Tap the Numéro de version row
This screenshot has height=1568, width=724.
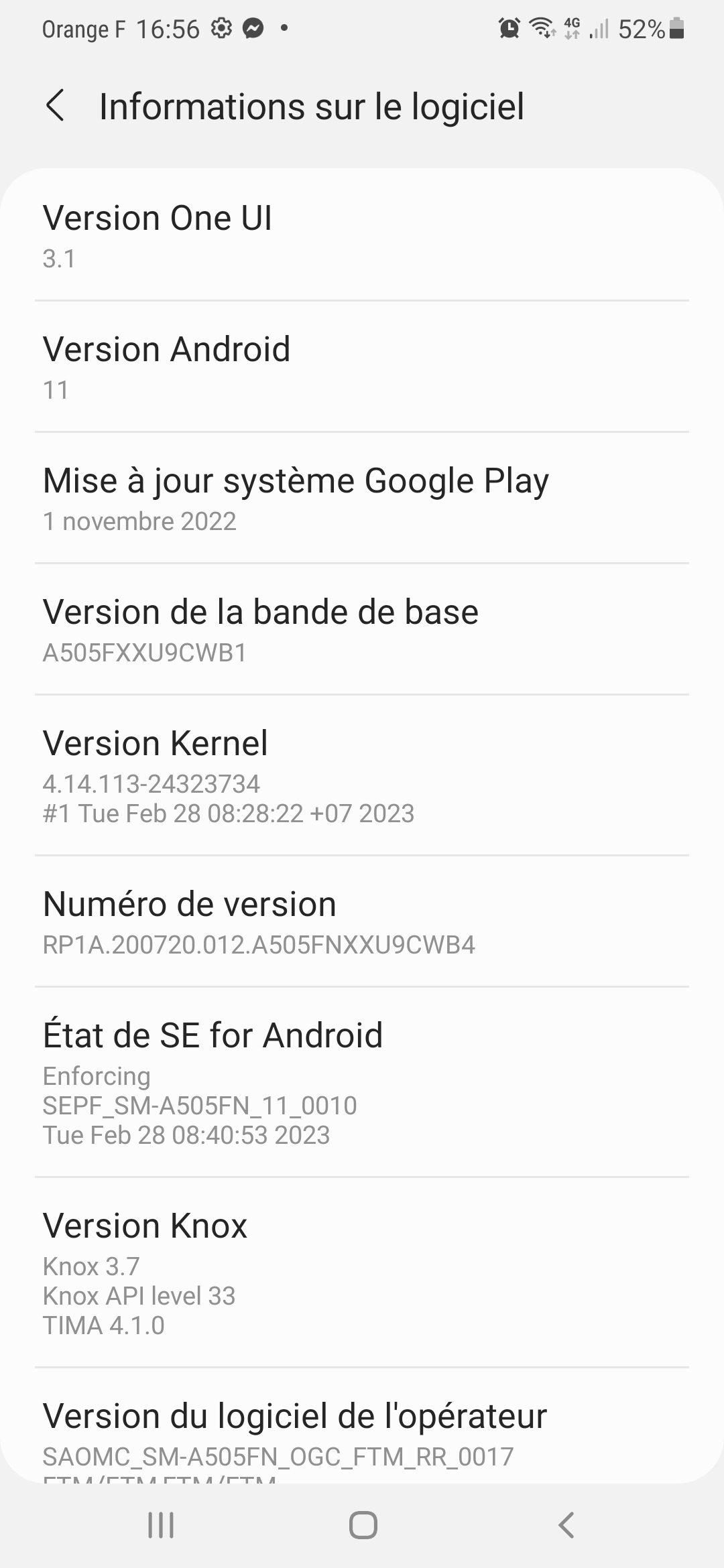pos(362,921)
